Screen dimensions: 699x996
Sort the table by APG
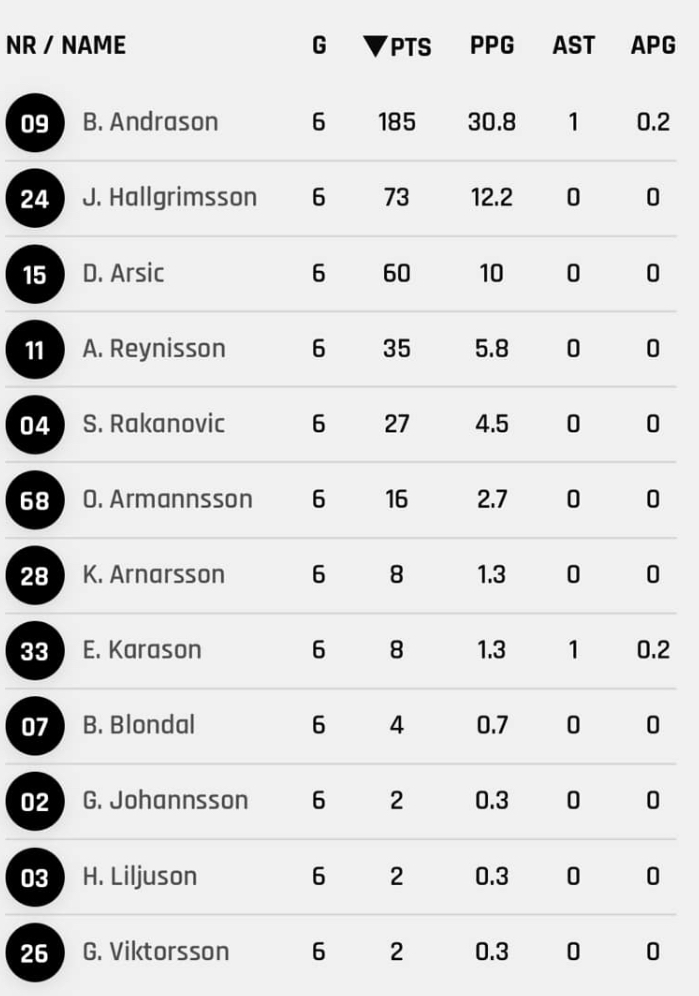pos(653,46)
